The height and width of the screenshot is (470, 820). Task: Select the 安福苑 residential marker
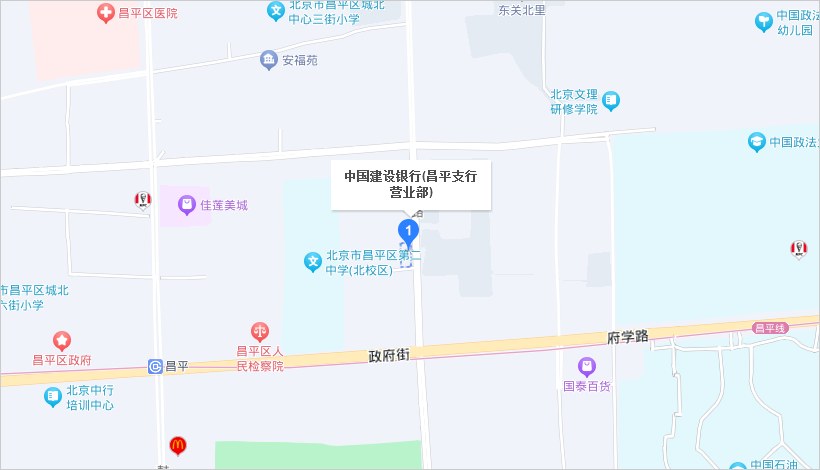point(269,60)
